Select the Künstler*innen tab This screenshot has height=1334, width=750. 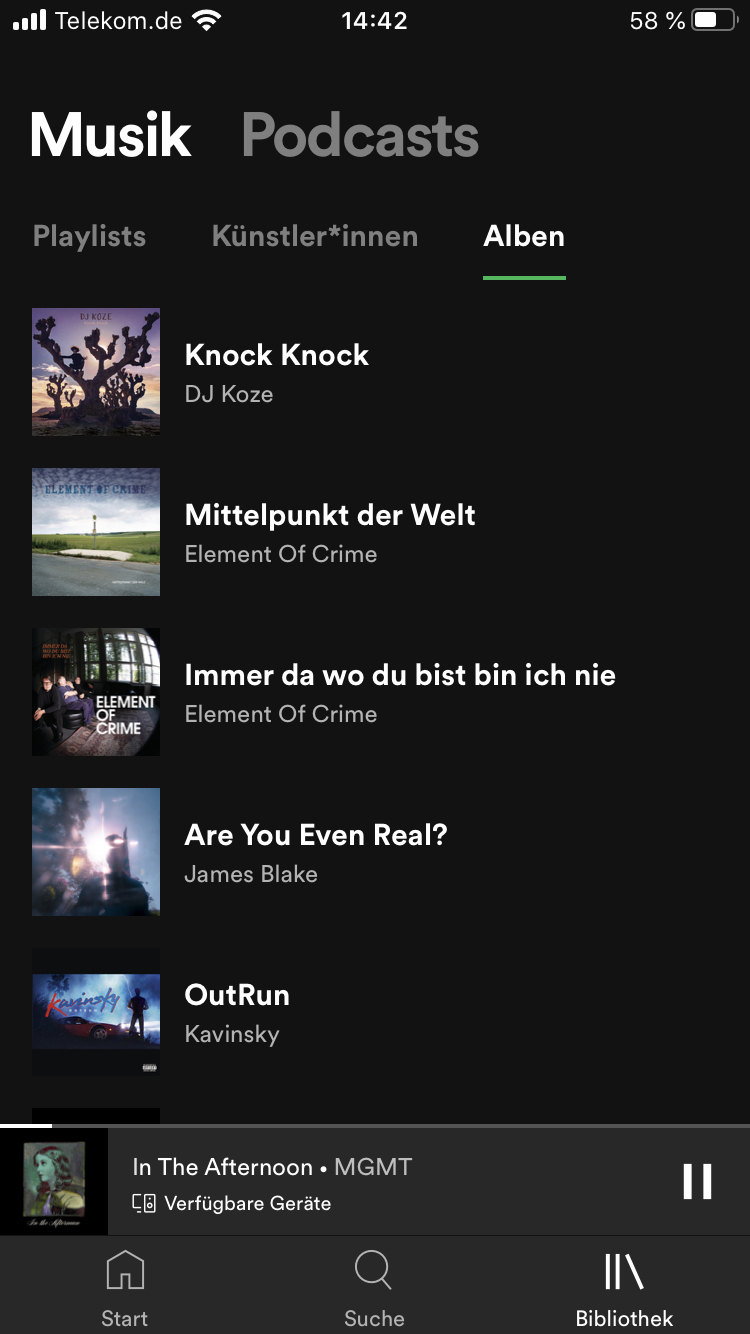coord(315,236)
